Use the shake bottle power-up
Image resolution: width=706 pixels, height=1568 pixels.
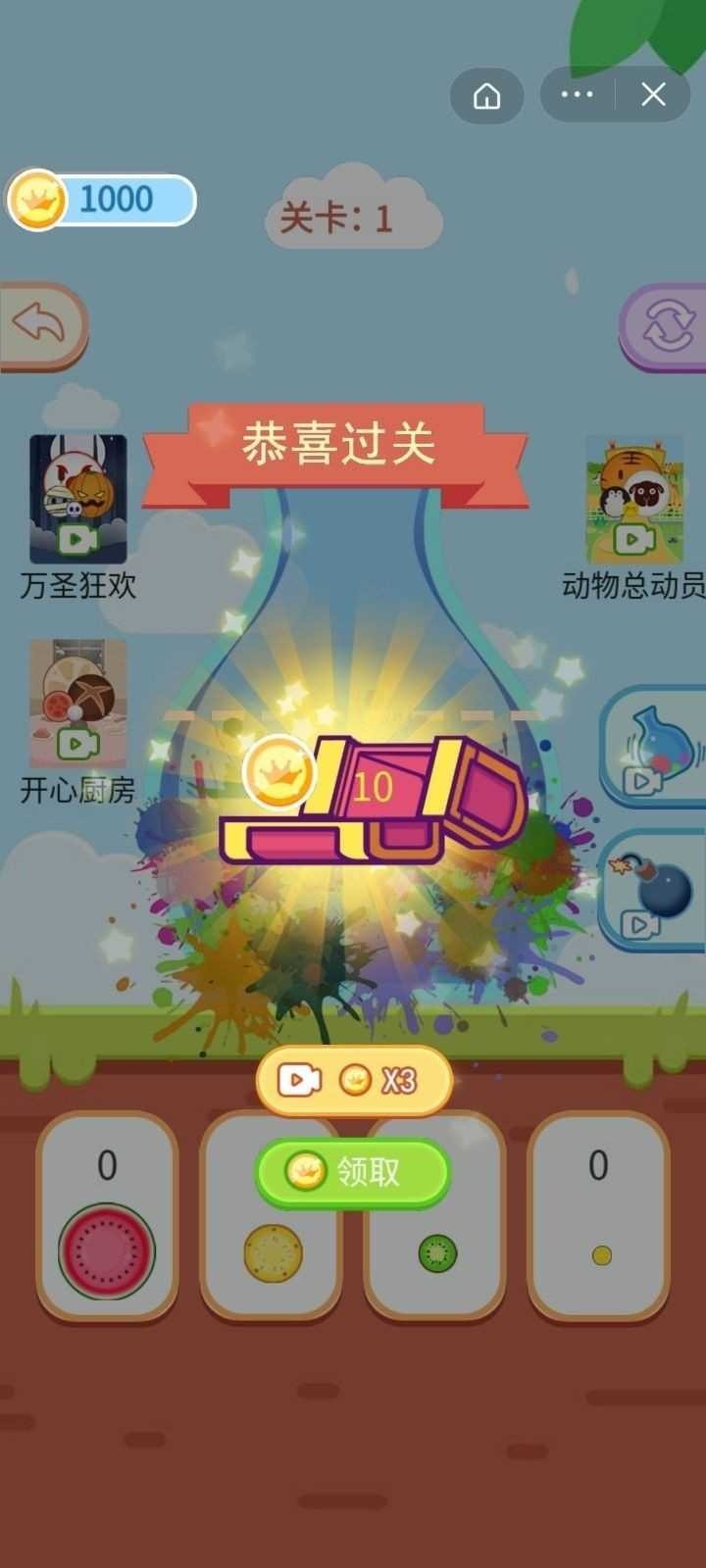[x=655, y=747]
